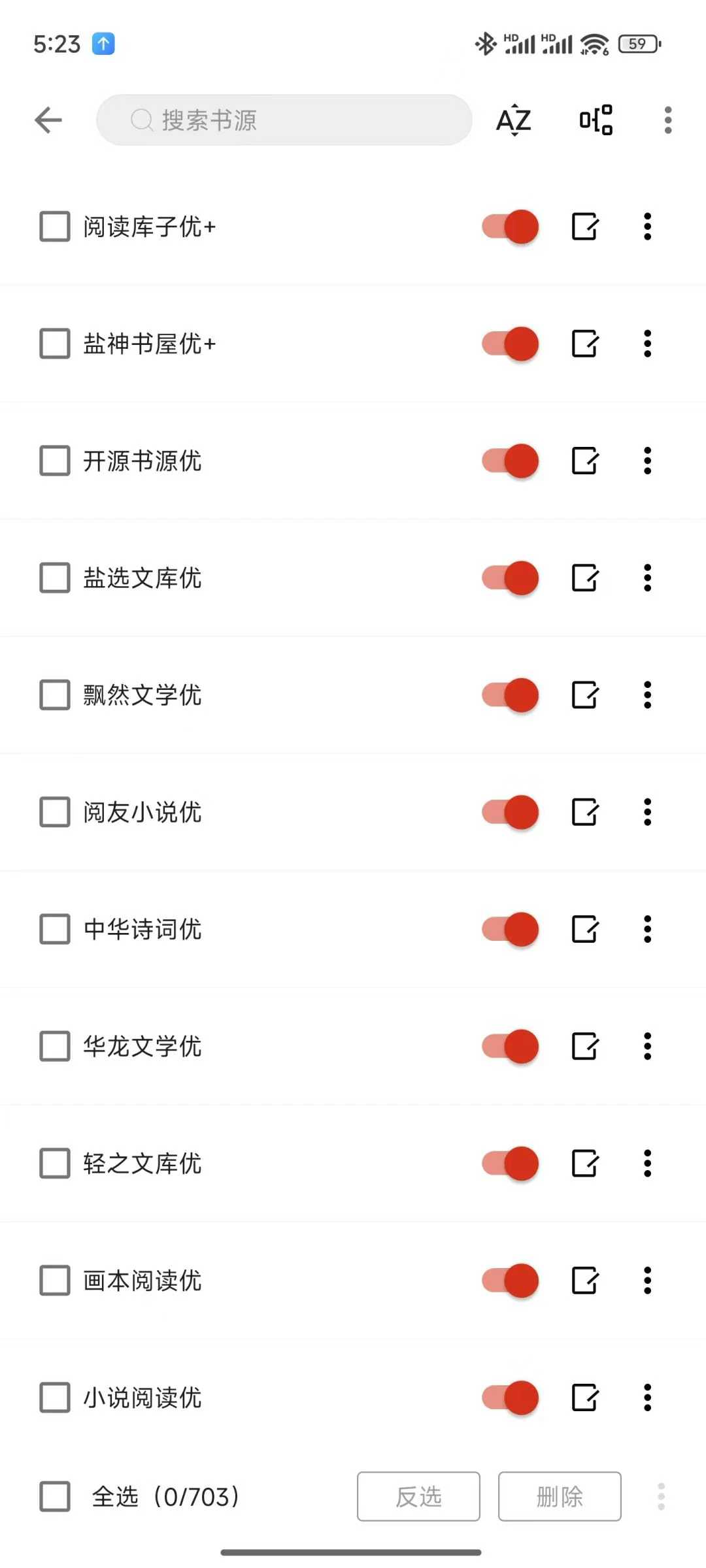The height and width of the screenshot is (1568, 706).
Task: Check the 飘然文学优 checkbox
Action: click(54, 695)
